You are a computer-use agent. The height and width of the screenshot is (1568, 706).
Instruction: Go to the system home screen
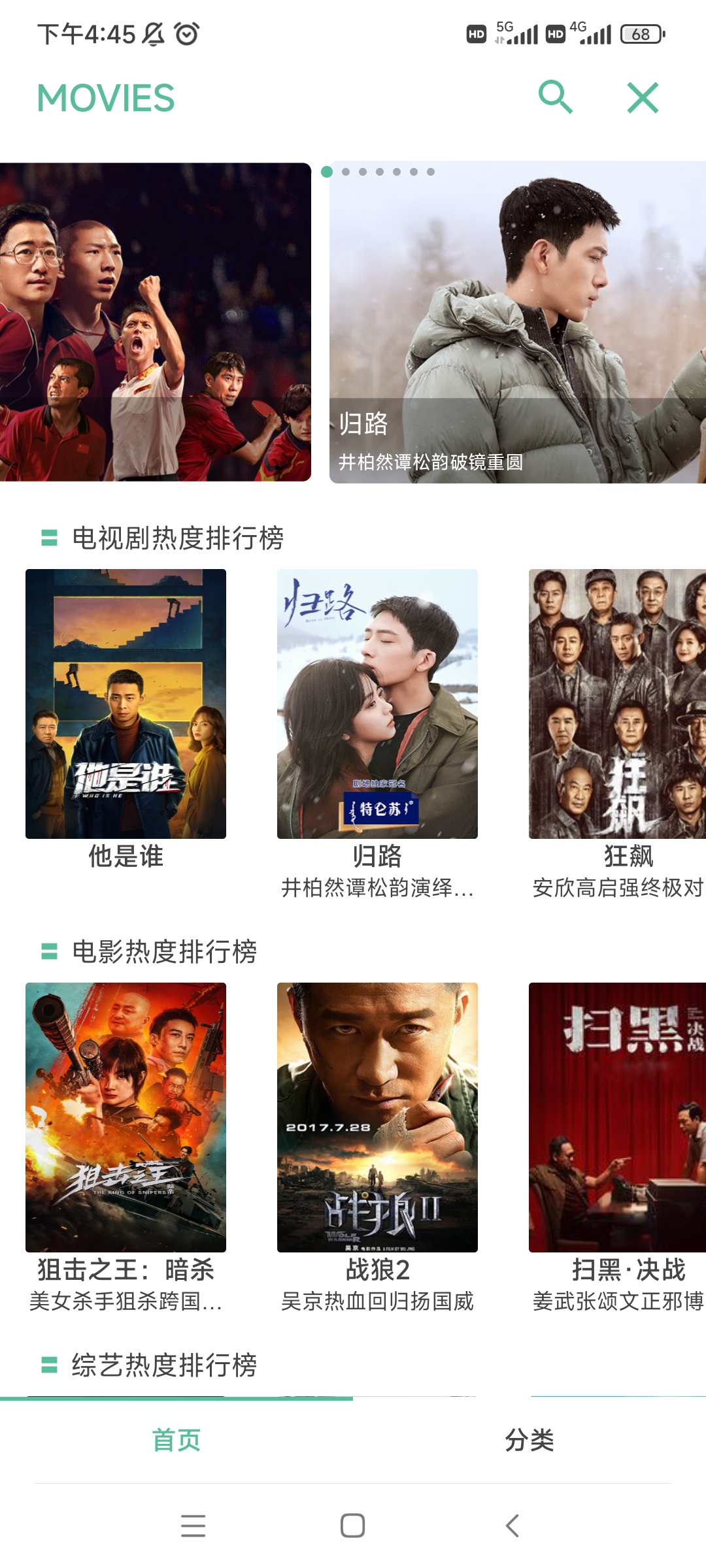353,1526
